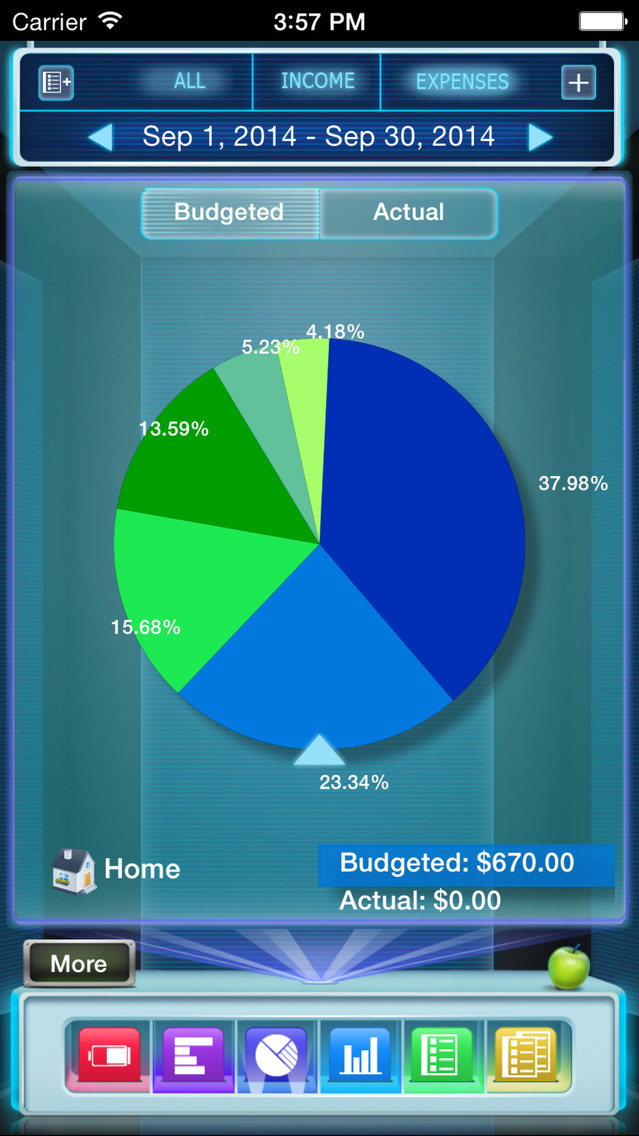The image size is (639, 1136).
Task: Open the green list view
Action: (442, 1055)
